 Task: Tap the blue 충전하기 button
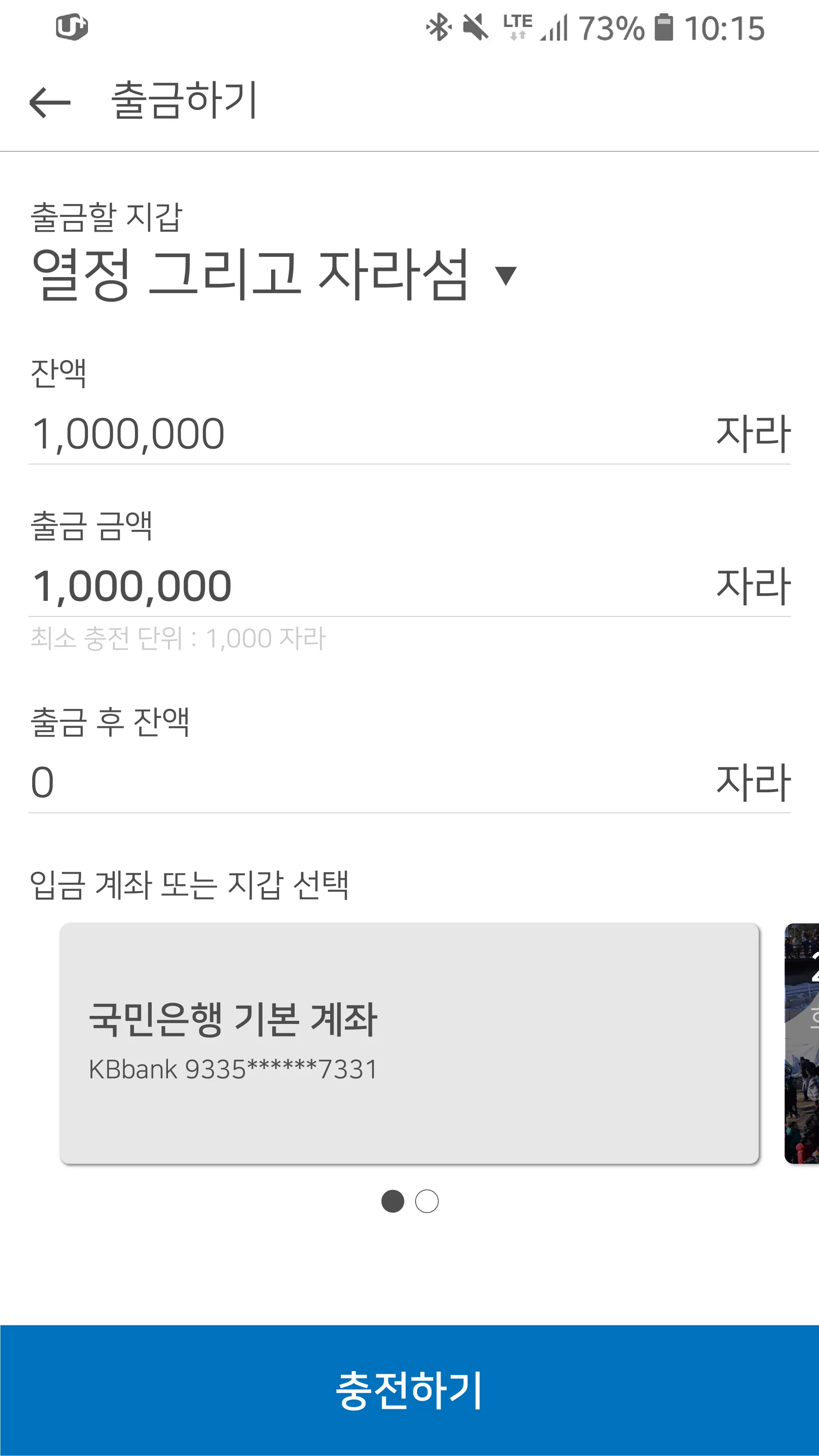point(409,1390)
